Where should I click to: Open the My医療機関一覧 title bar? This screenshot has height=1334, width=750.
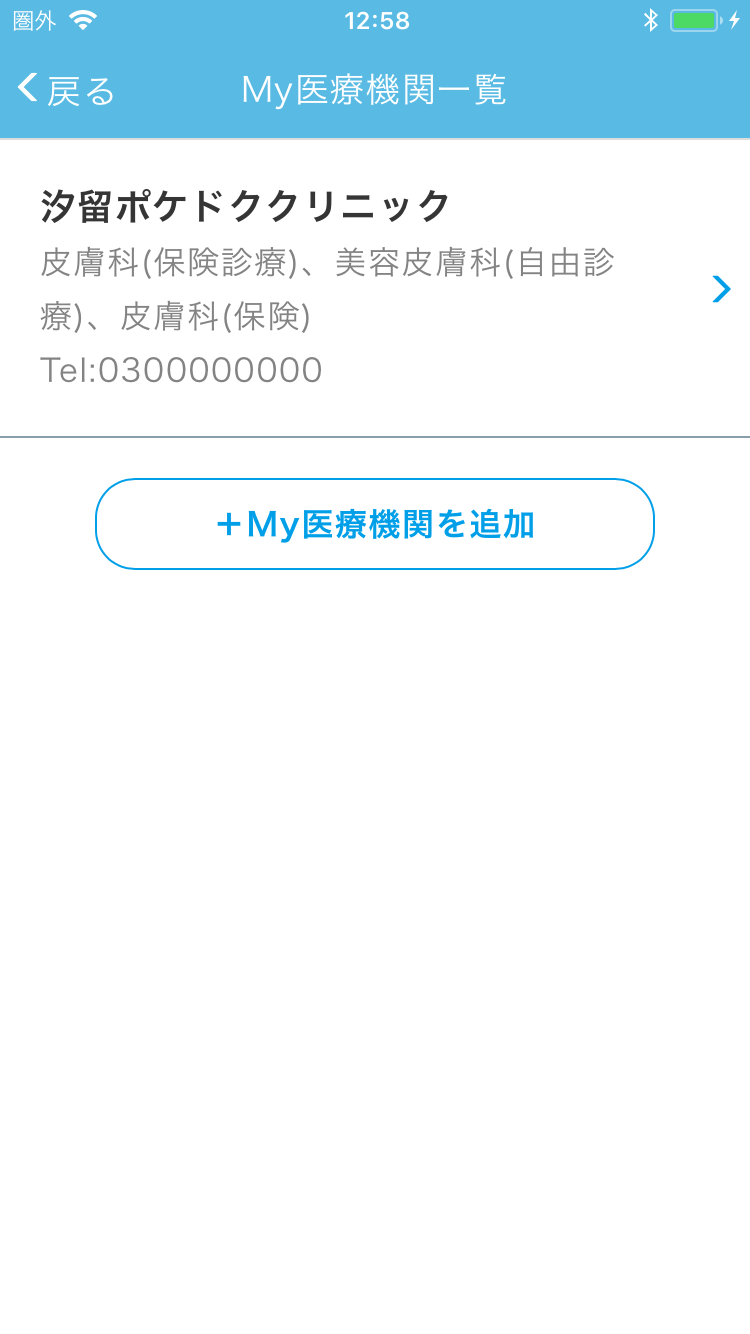point(375,90)
